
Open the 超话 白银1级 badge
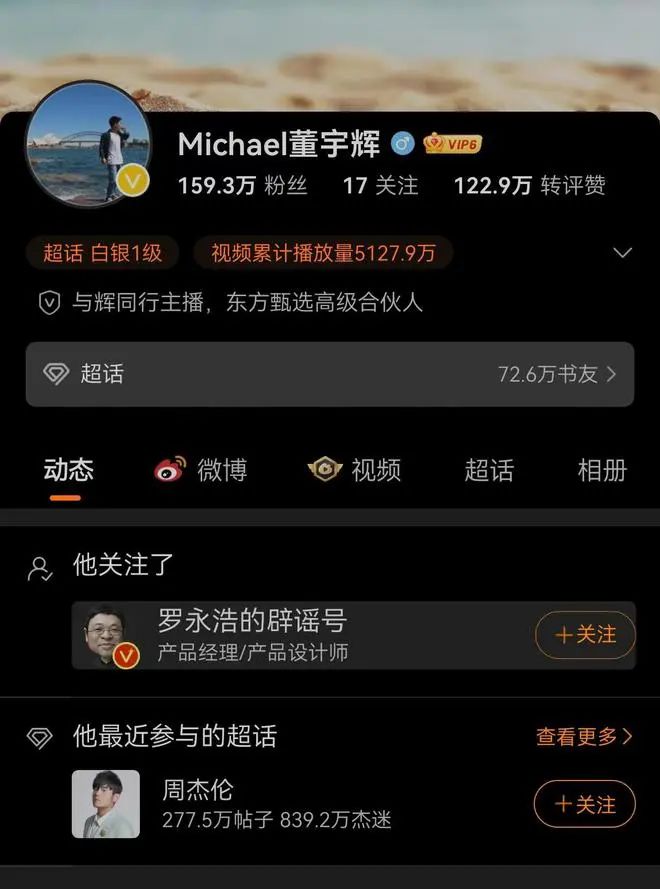pos(102,253)
